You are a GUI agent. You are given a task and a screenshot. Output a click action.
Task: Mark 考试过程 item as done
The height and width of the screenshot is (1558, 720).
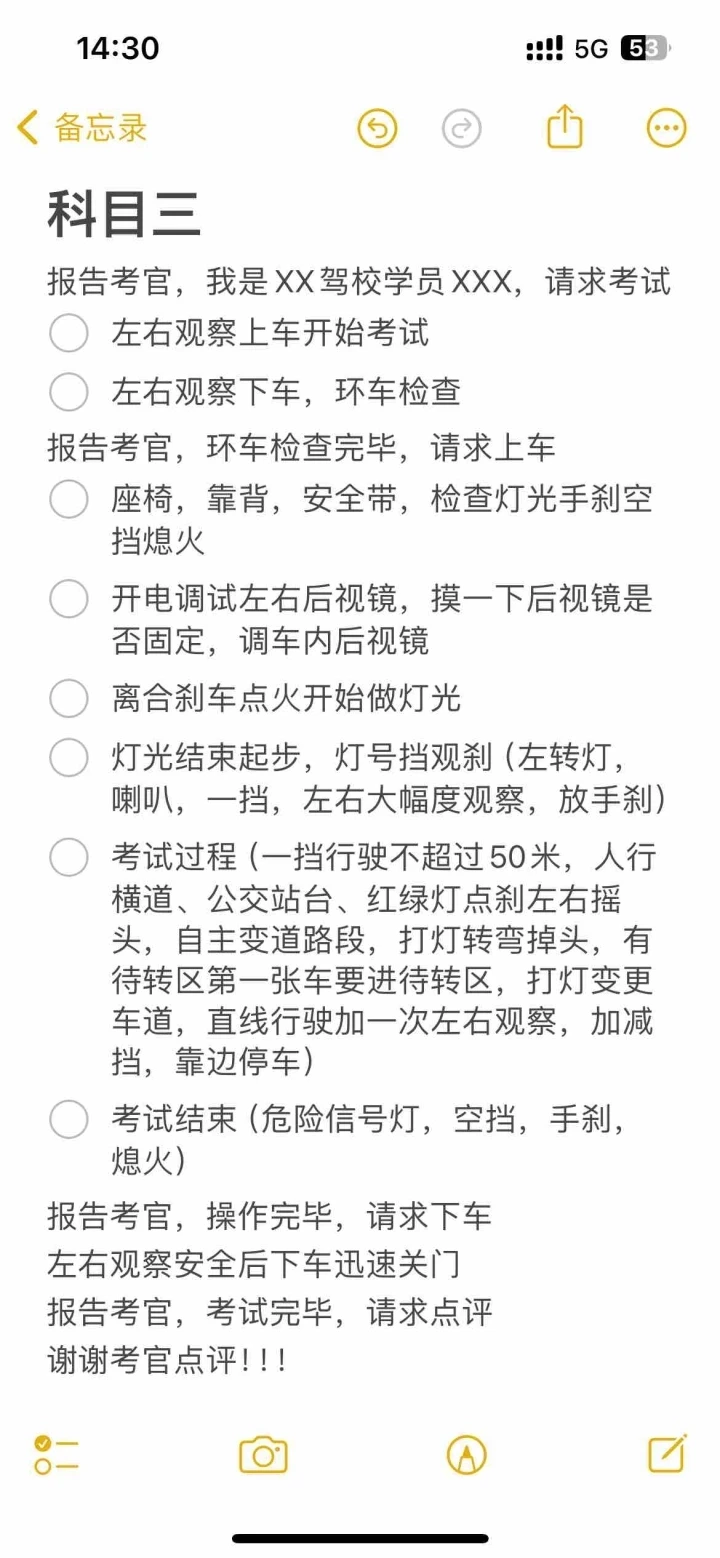pyautogui.click(x=69, y=857)
